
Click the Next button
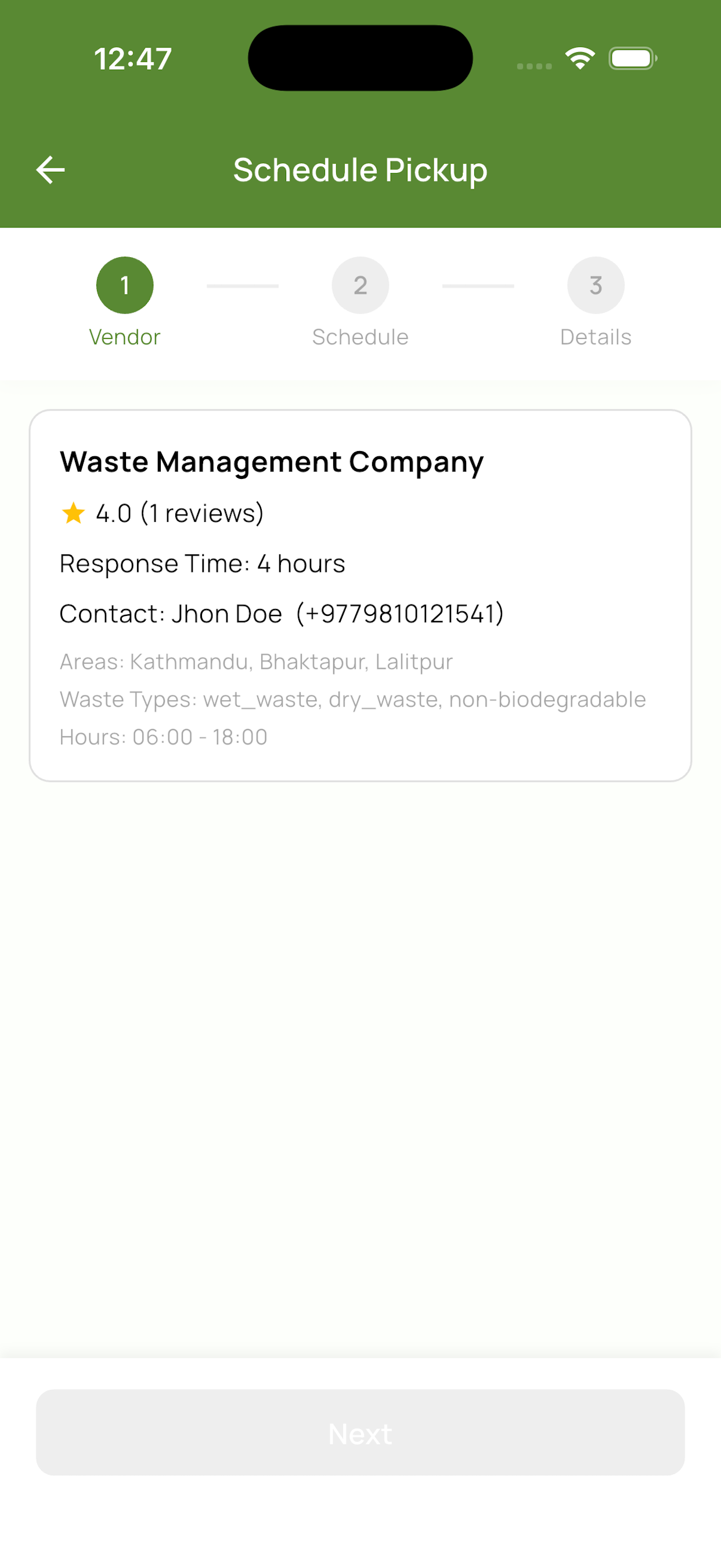[360, 1433]
